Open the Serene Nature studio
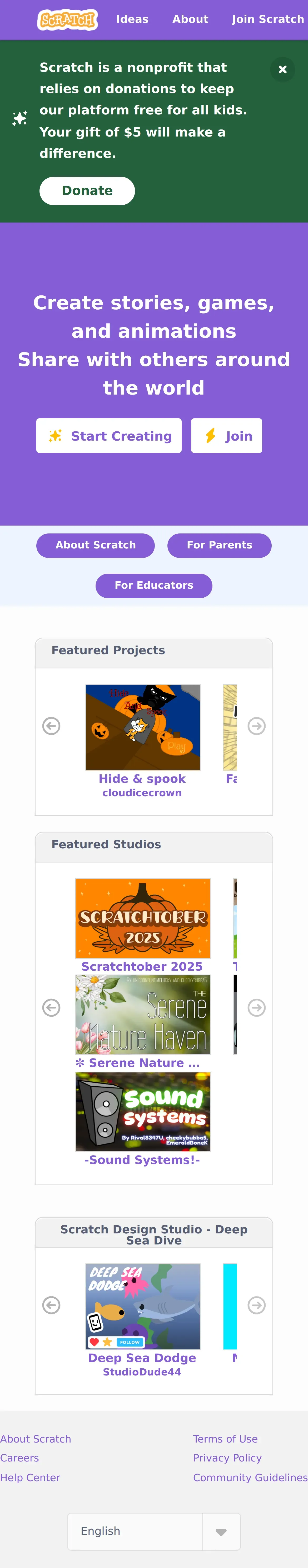This screenshot has width=308, height=1568. click(x=137, y=1063)
